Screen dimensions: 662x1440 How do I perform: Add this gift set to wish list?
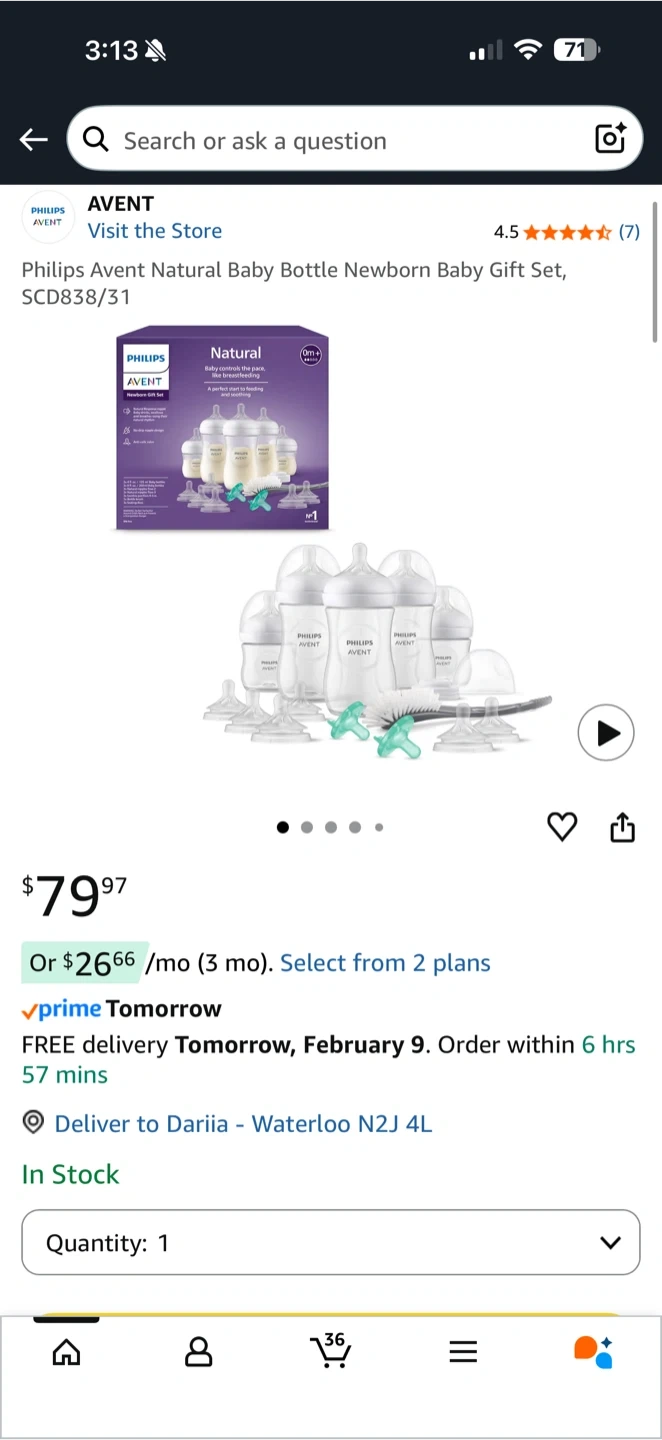coord(562,827)
